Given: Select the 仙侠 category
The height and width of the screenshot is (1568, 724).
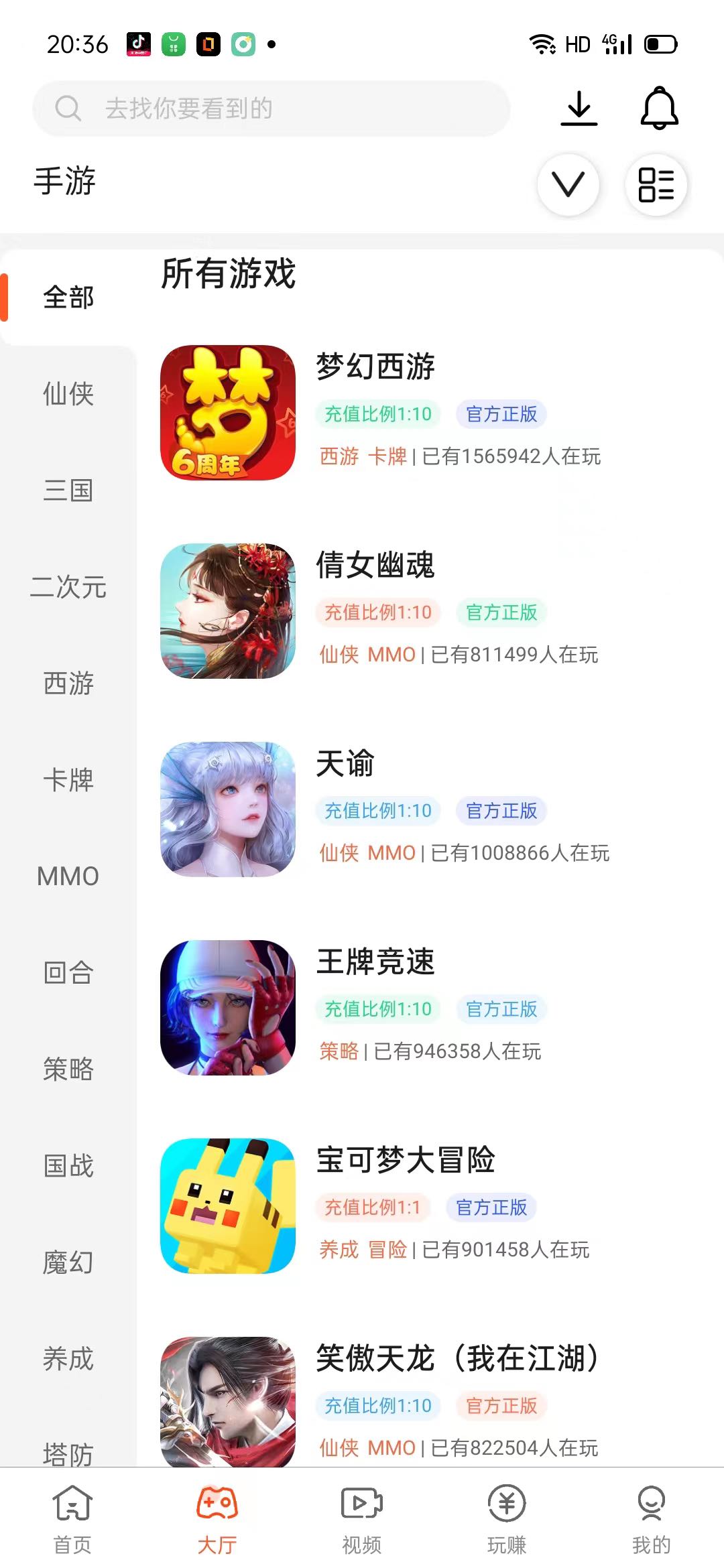Looking at the screenshot, I should point(68,394).
